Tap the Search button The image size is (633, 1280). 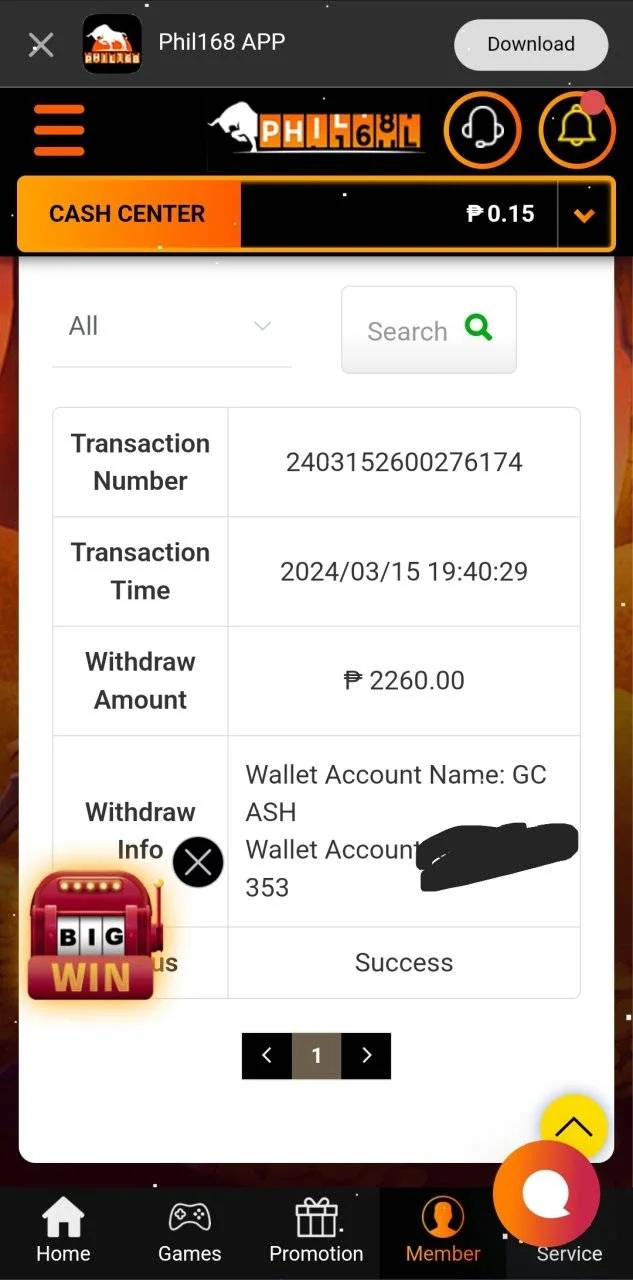pos(429,330)
